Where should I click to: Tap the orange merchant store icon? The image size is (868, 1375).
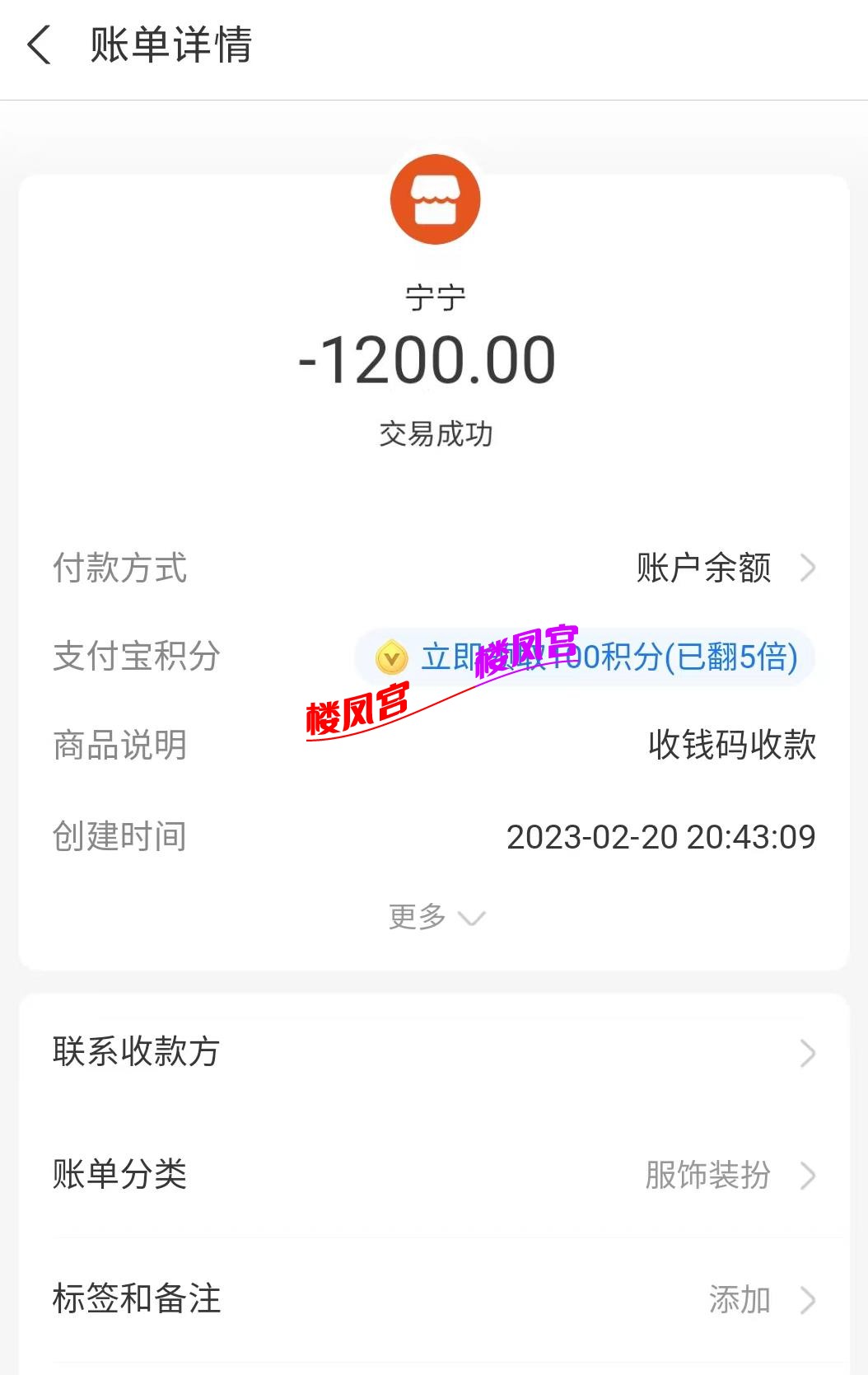click(x=436, y=201)
